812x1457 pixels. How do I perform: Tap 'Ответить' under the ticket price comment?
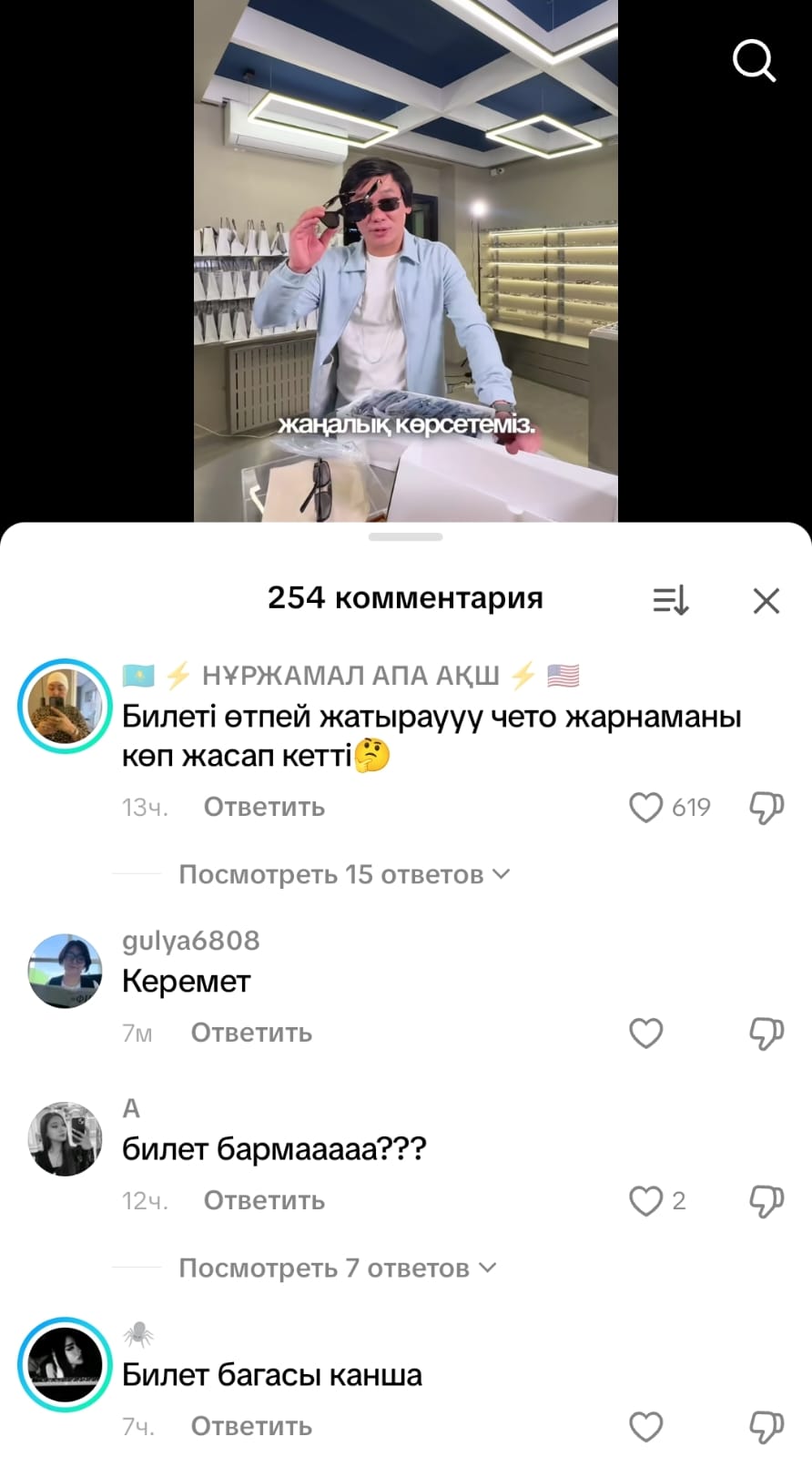click(x=249, y=1426)
